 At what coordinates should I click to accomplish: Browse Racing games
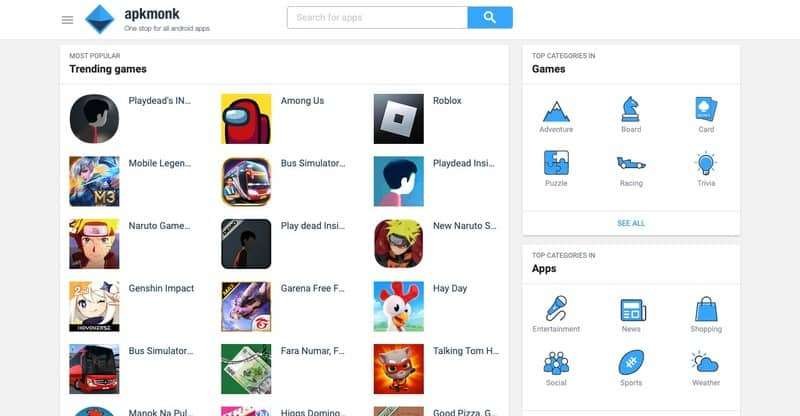(631, 169)
